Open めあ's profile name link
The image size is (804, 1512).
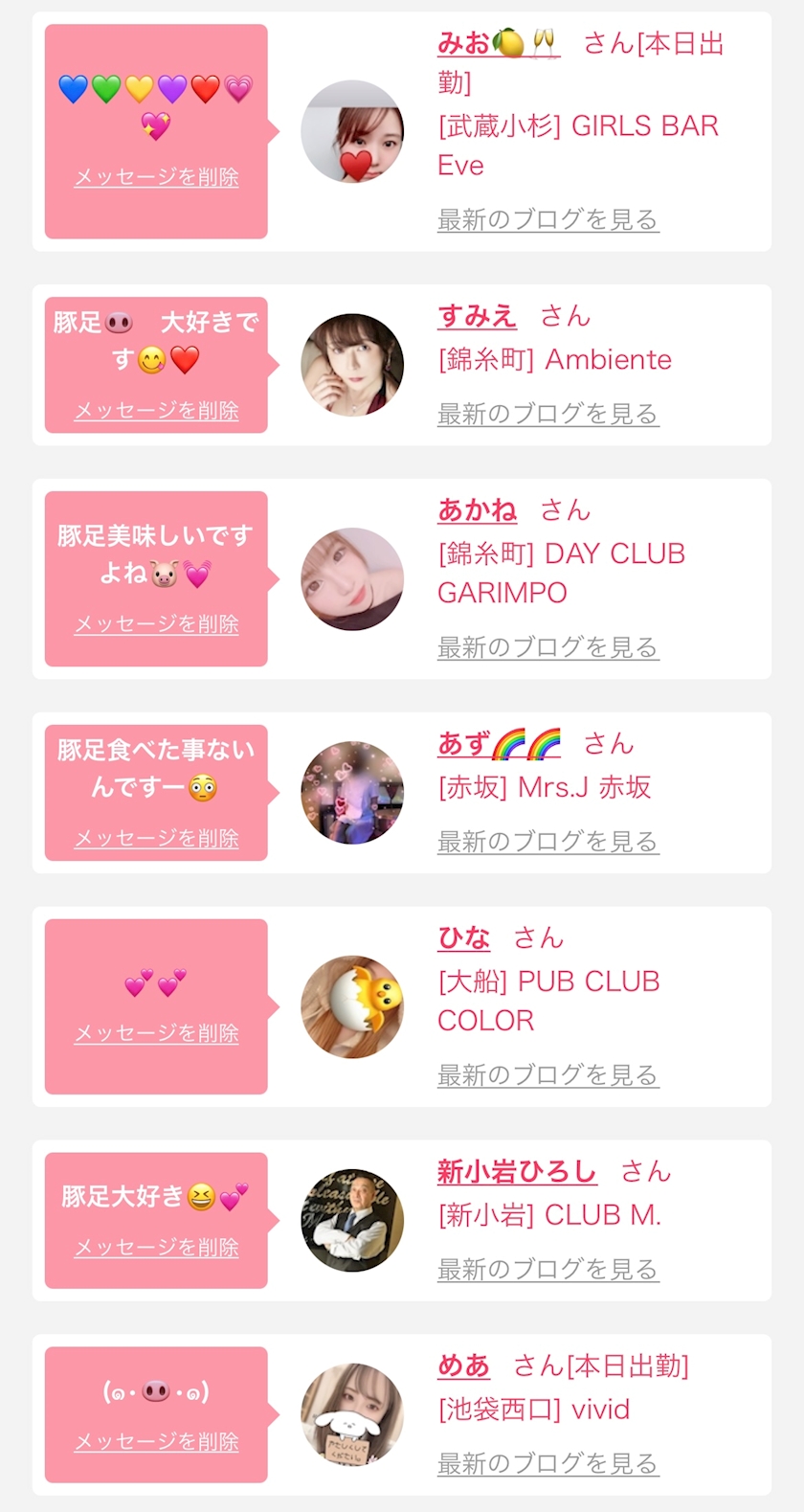463,1365
